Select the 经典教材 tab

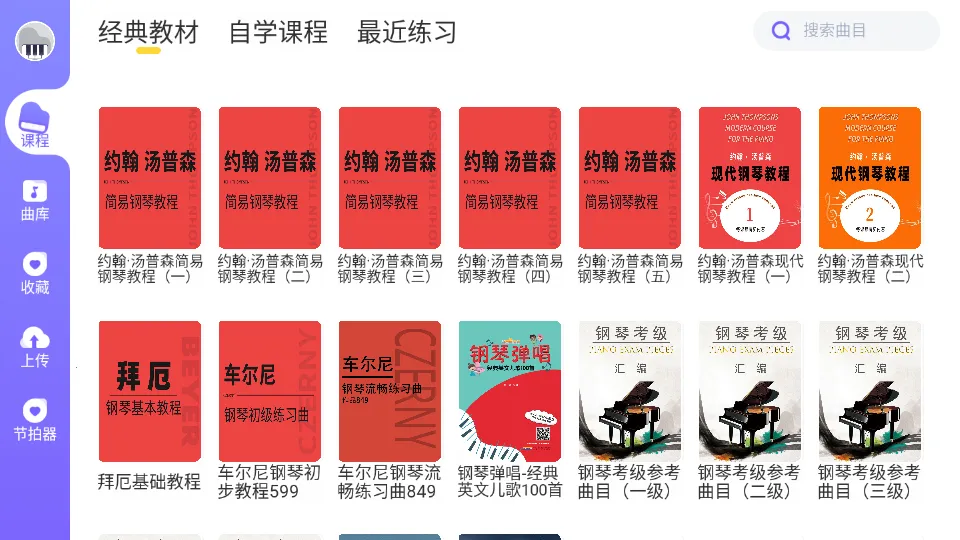148,32
